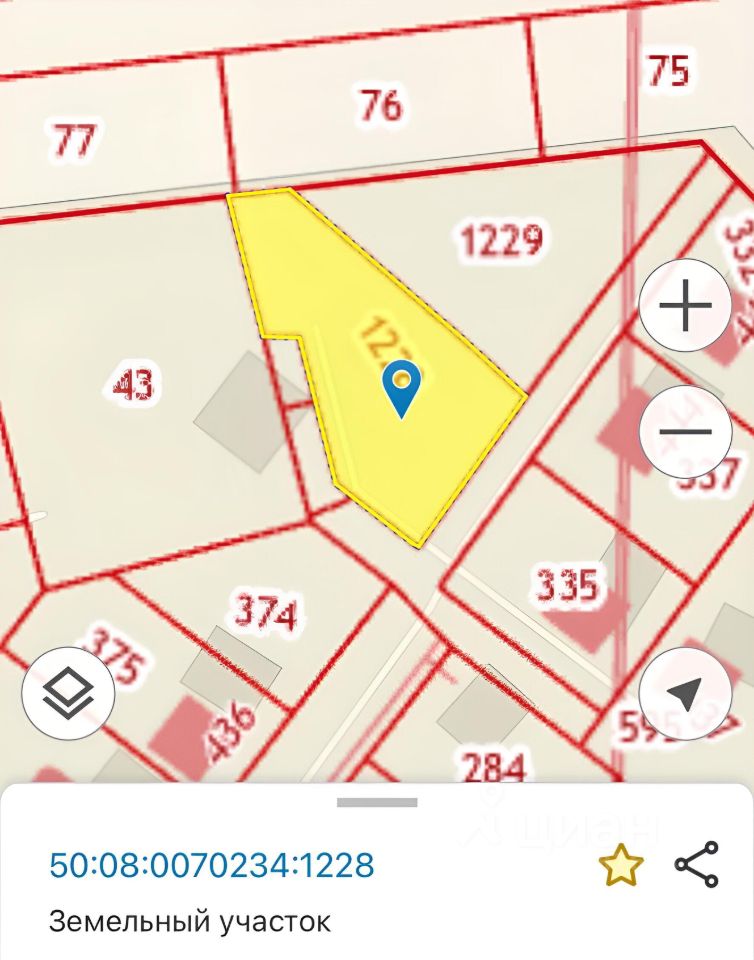This screenshot has height=960, width=754.
Task: Center the map on my location
Action: click(685, 692)
